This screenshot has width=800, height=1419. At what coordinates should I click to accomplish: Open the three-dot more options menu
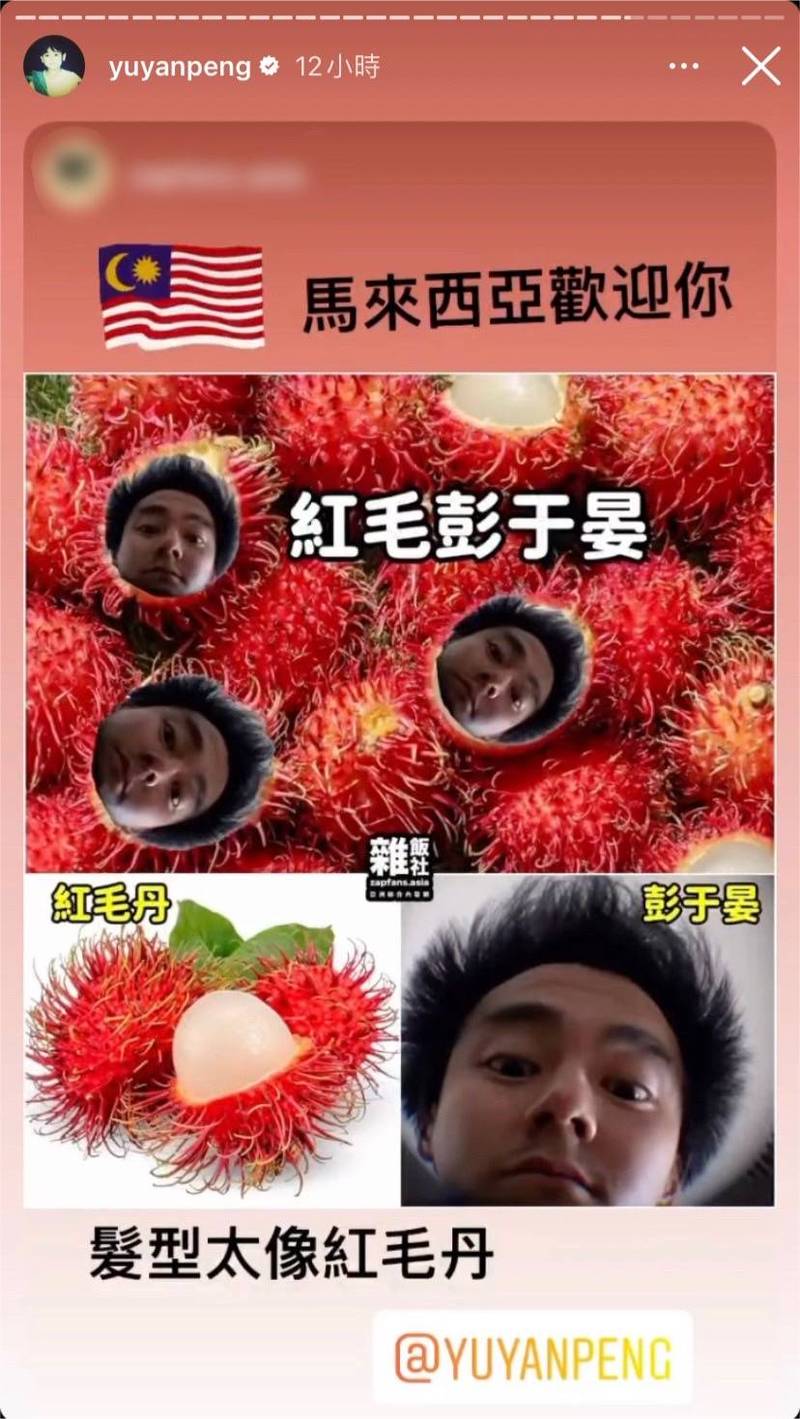pyautogui.click(x=684, y=67)
